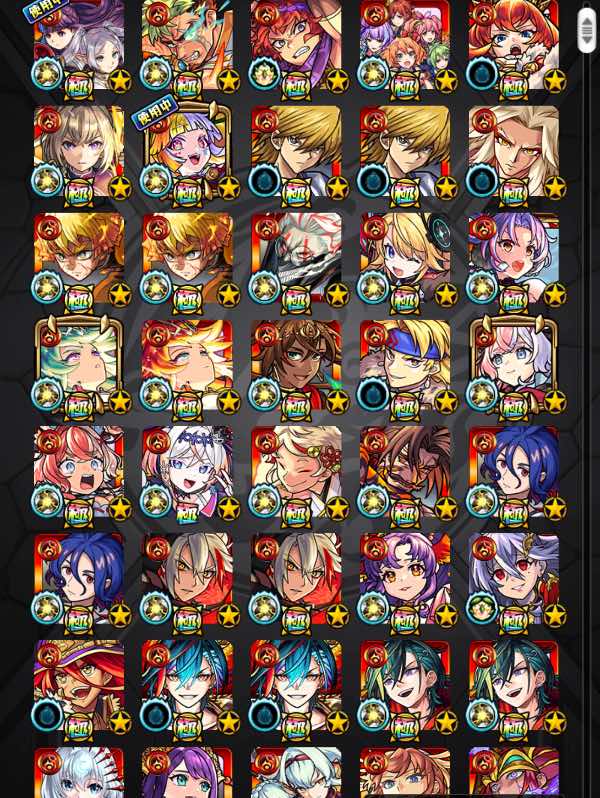
Task: Choose the sleeping character with a red hair flower
Action: [x=296, y=471]
